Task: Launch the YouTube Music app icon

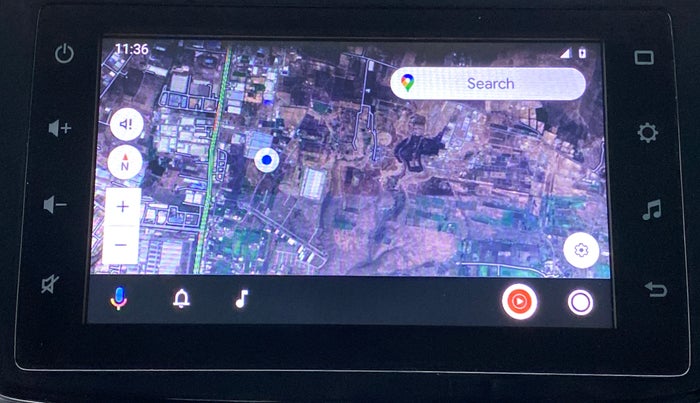Action: [519, 300]
